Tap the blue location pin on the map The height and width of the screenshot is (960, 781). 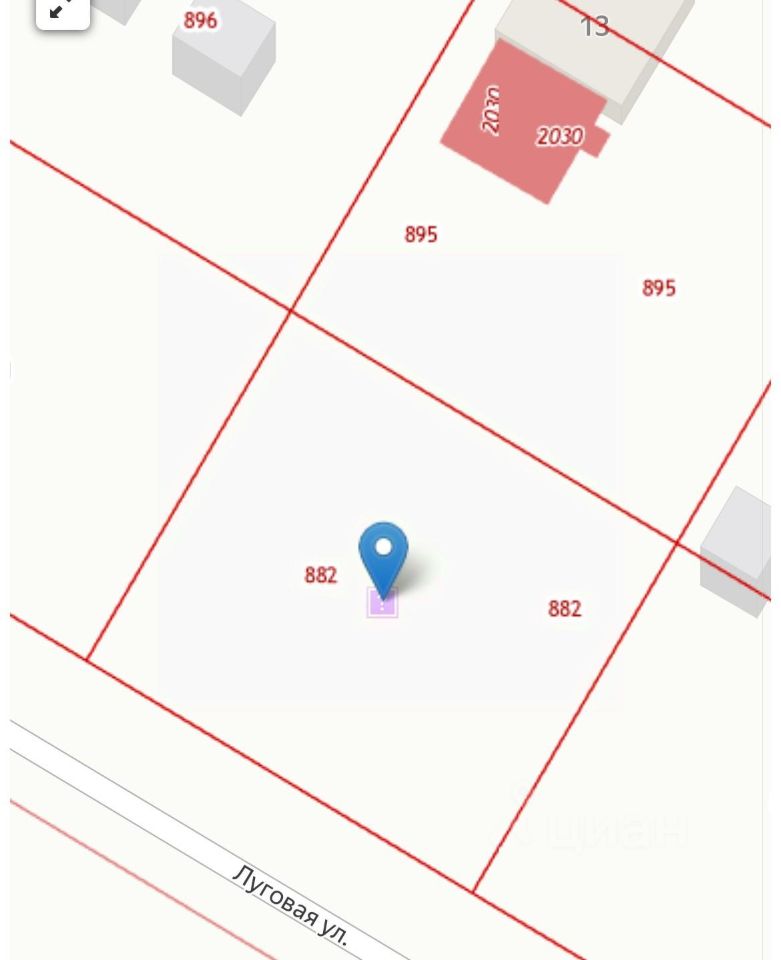point(383,554)
